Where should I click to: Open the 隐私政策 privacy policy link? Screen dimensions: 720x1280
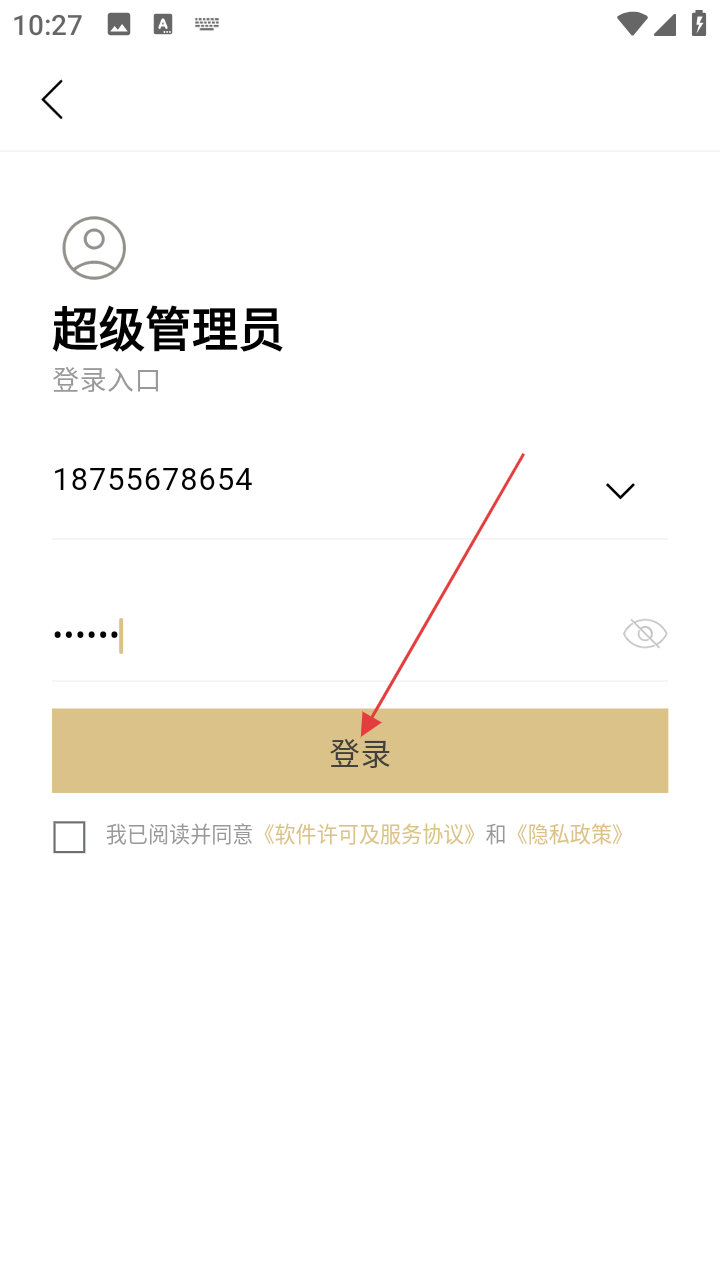569,835
